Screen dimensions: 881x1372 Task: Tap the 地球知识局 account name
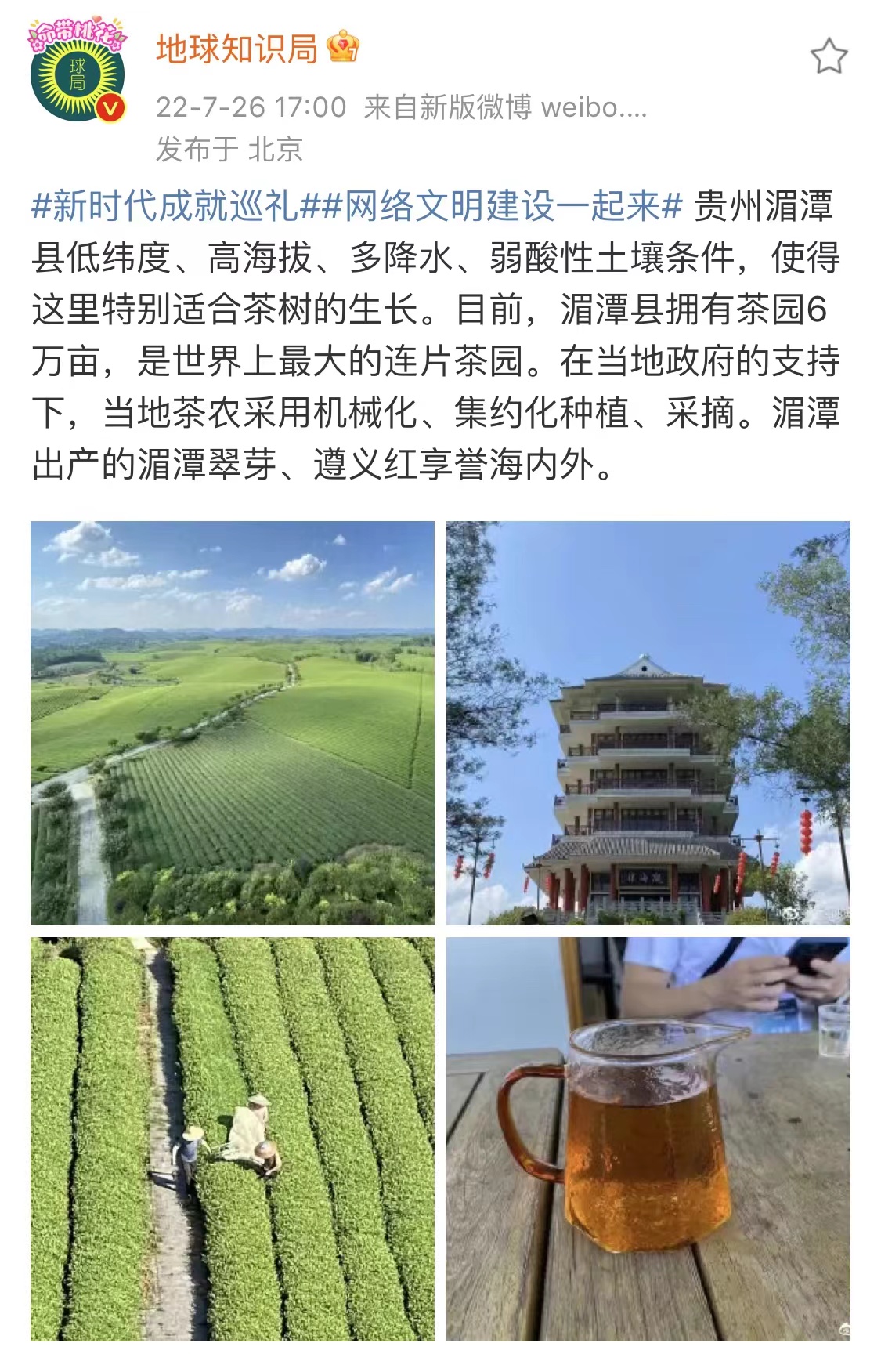[236, 49]
